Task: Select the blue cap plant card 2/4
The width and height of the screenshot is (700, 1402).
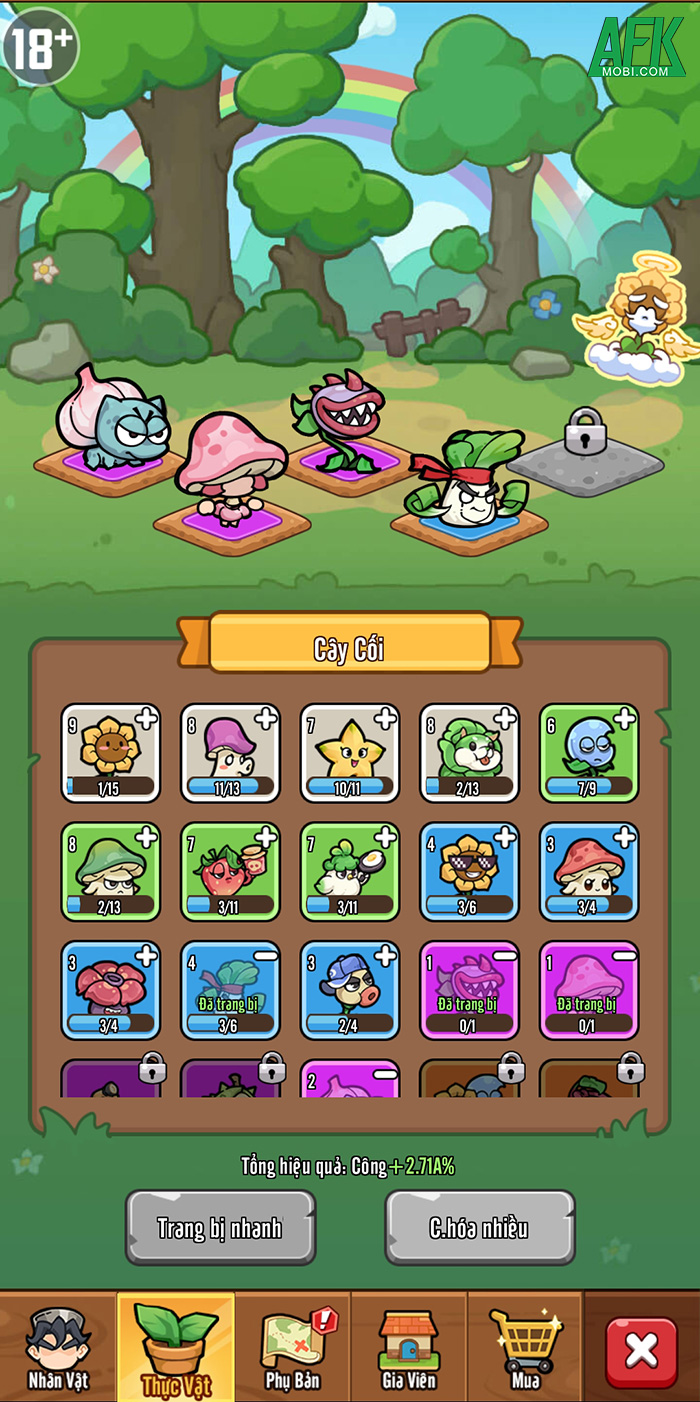Action: click(350, 990)
